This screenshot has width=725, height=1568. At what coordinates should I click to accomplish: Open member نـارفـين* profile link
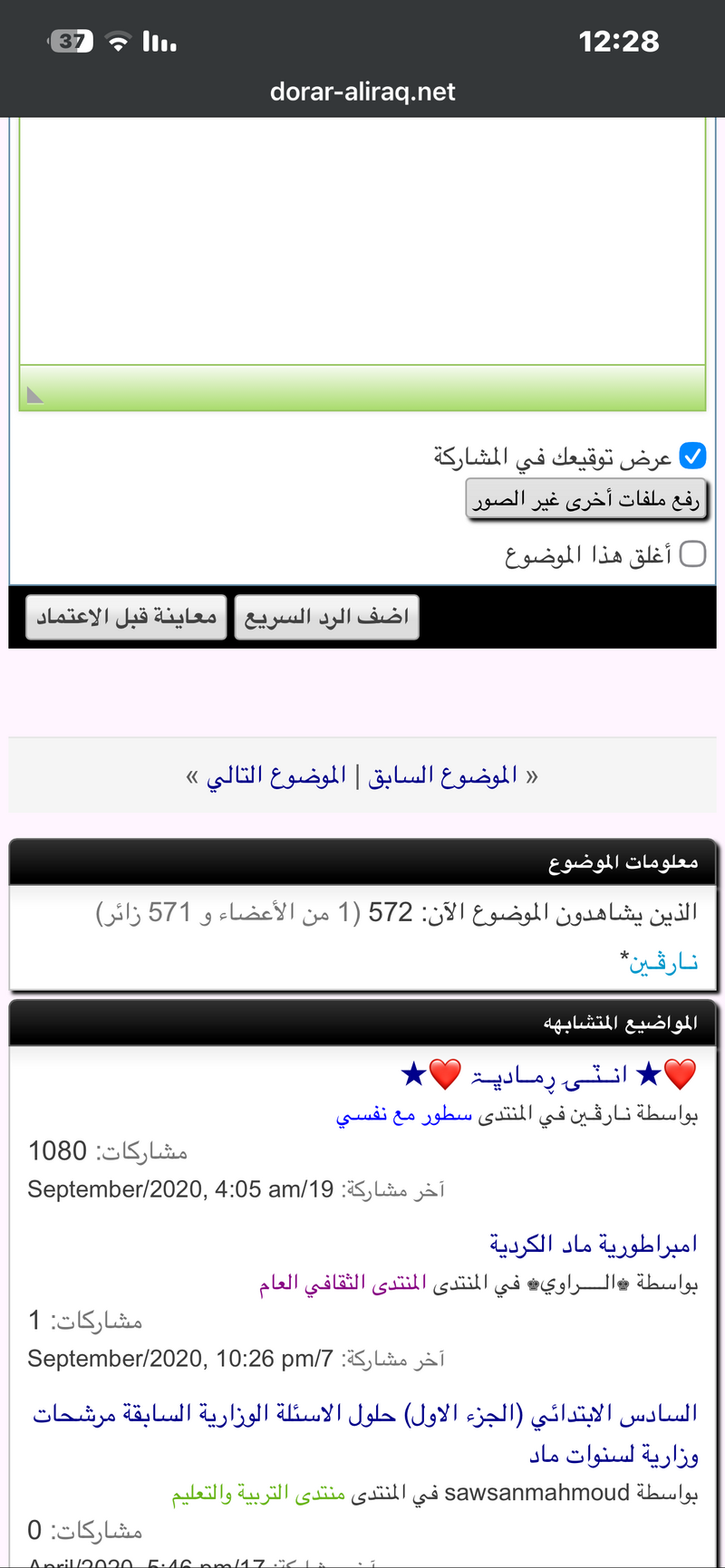663,962
